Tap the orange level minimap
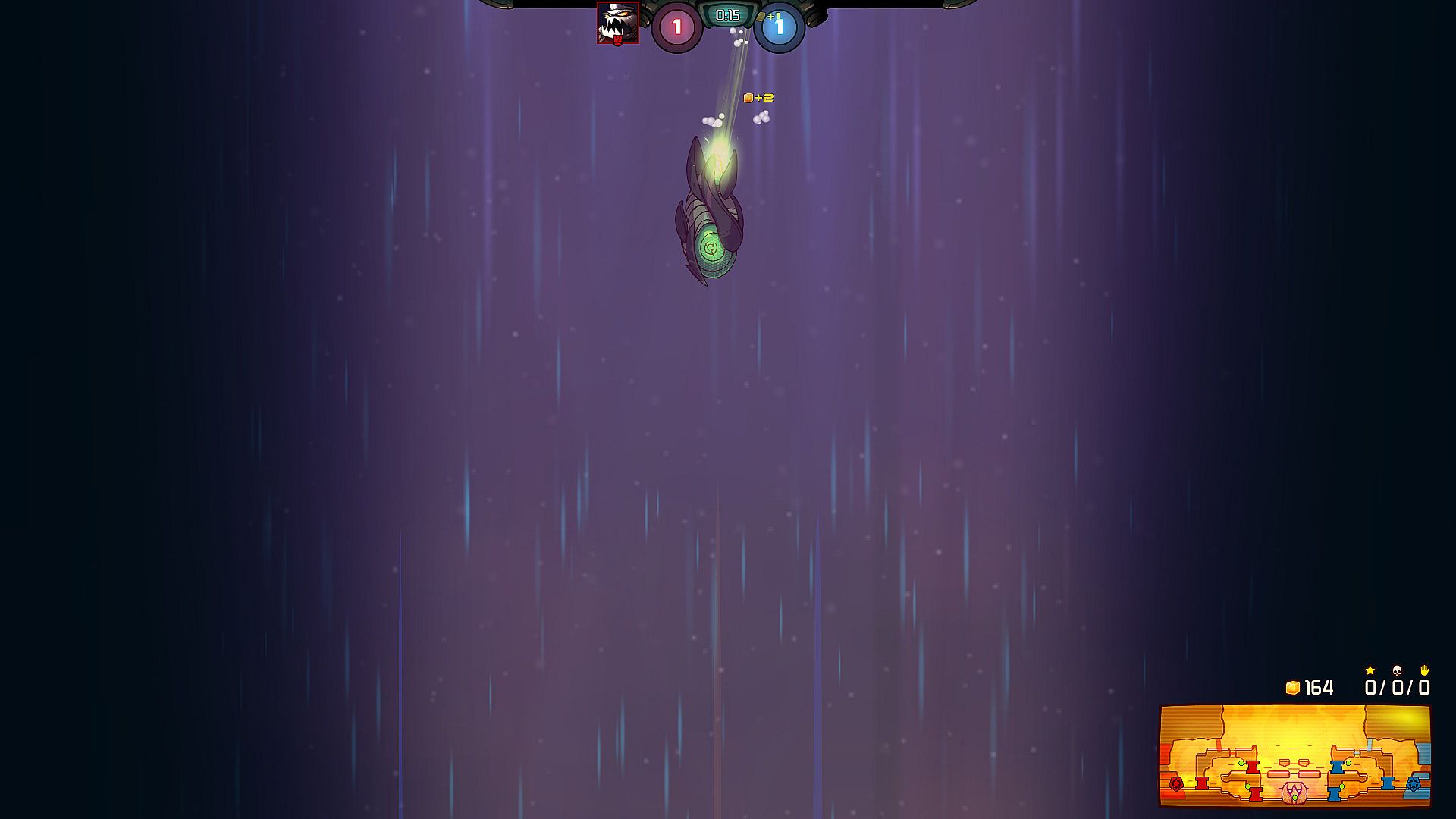This screenshot has height=819, width=1456. (1294, 755)
